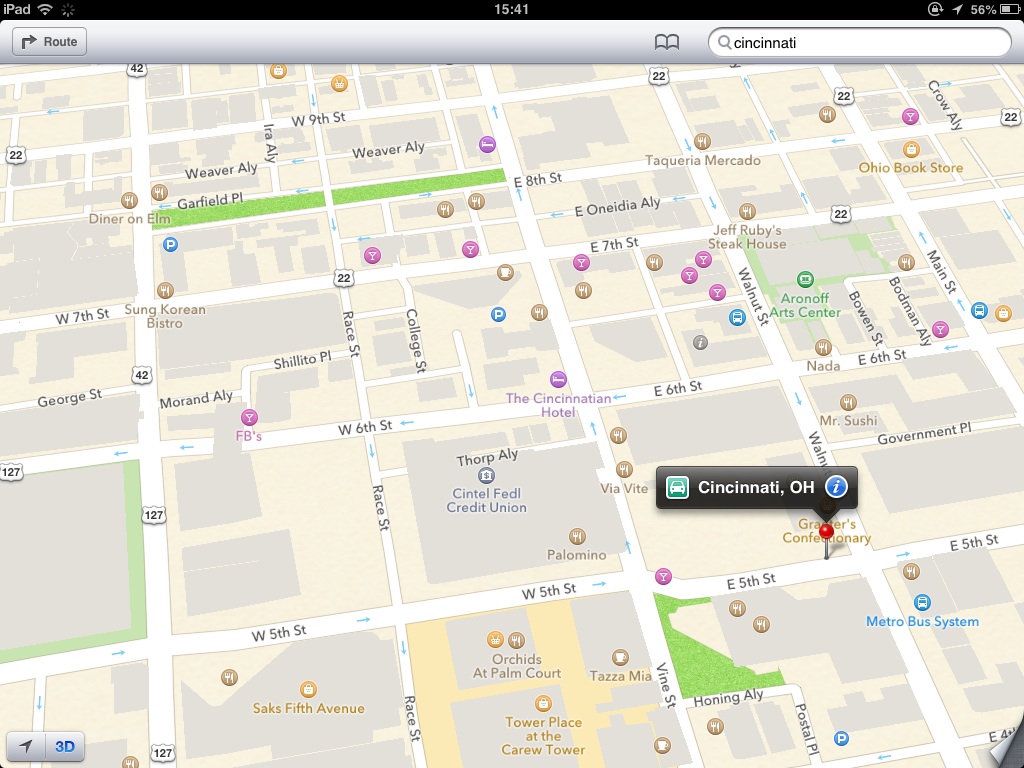Image resolution: width=1024 pixels, height=768 pixels.
Task: Tap the FB's bar marker
Action: [x=249, y=417]
